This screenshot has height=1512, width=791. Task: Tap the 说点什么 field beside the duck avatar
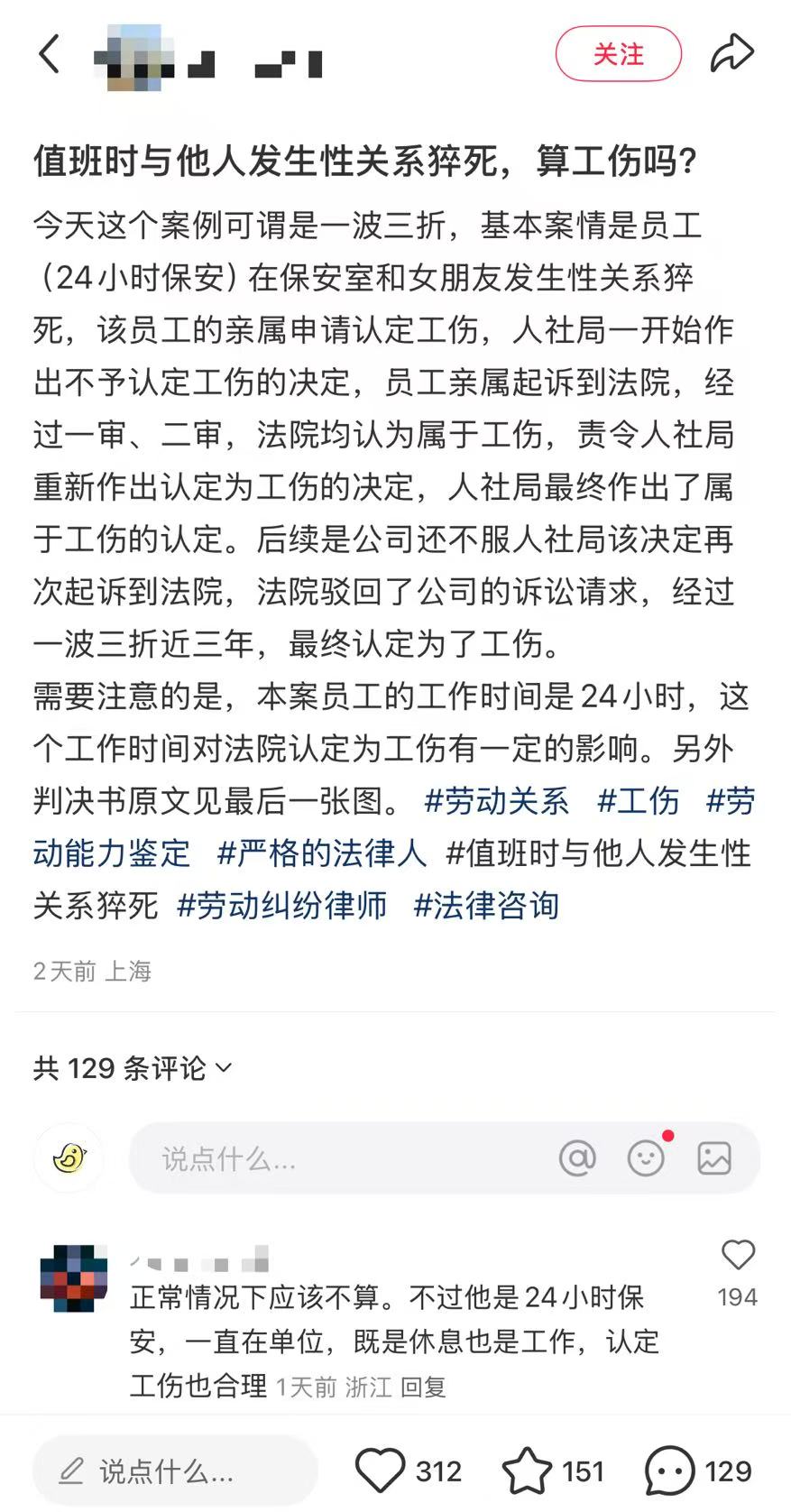[334, 1158]
